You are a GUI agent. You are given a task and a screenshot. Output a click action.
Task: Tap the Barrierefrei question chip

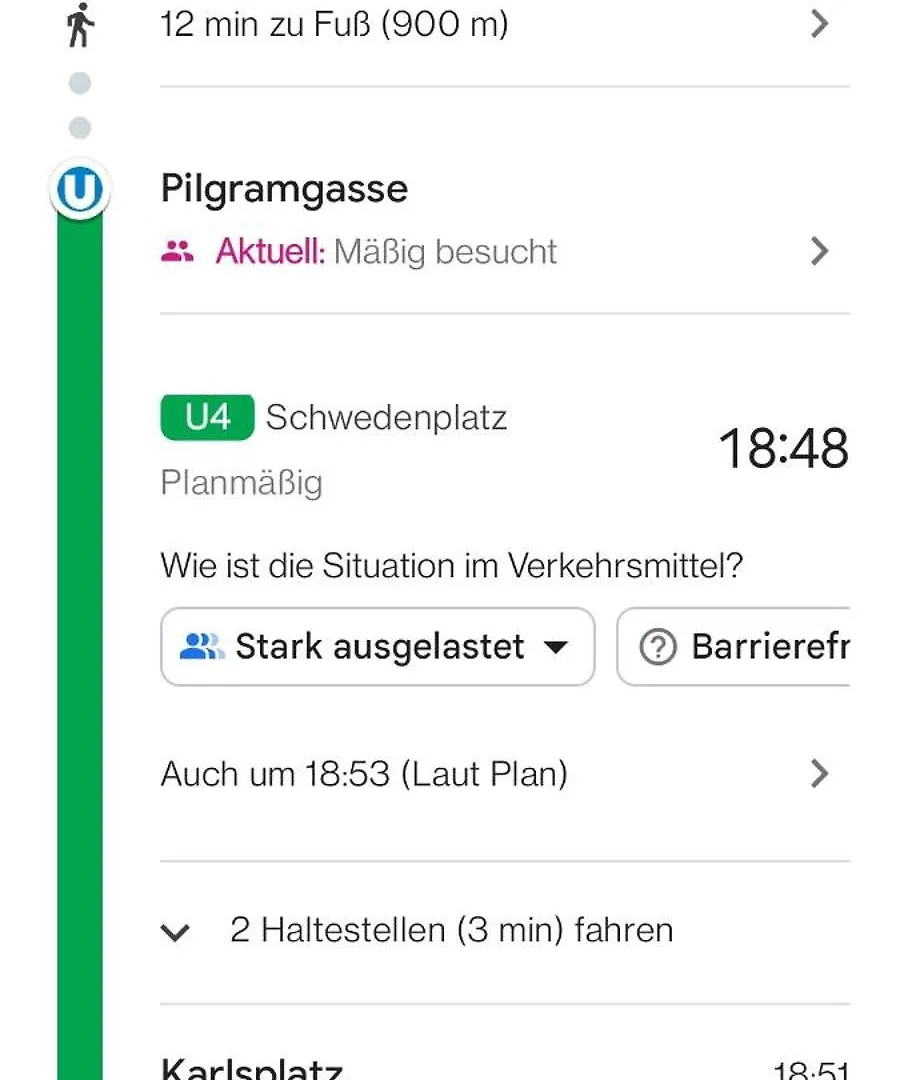click(x=735, y=647)
